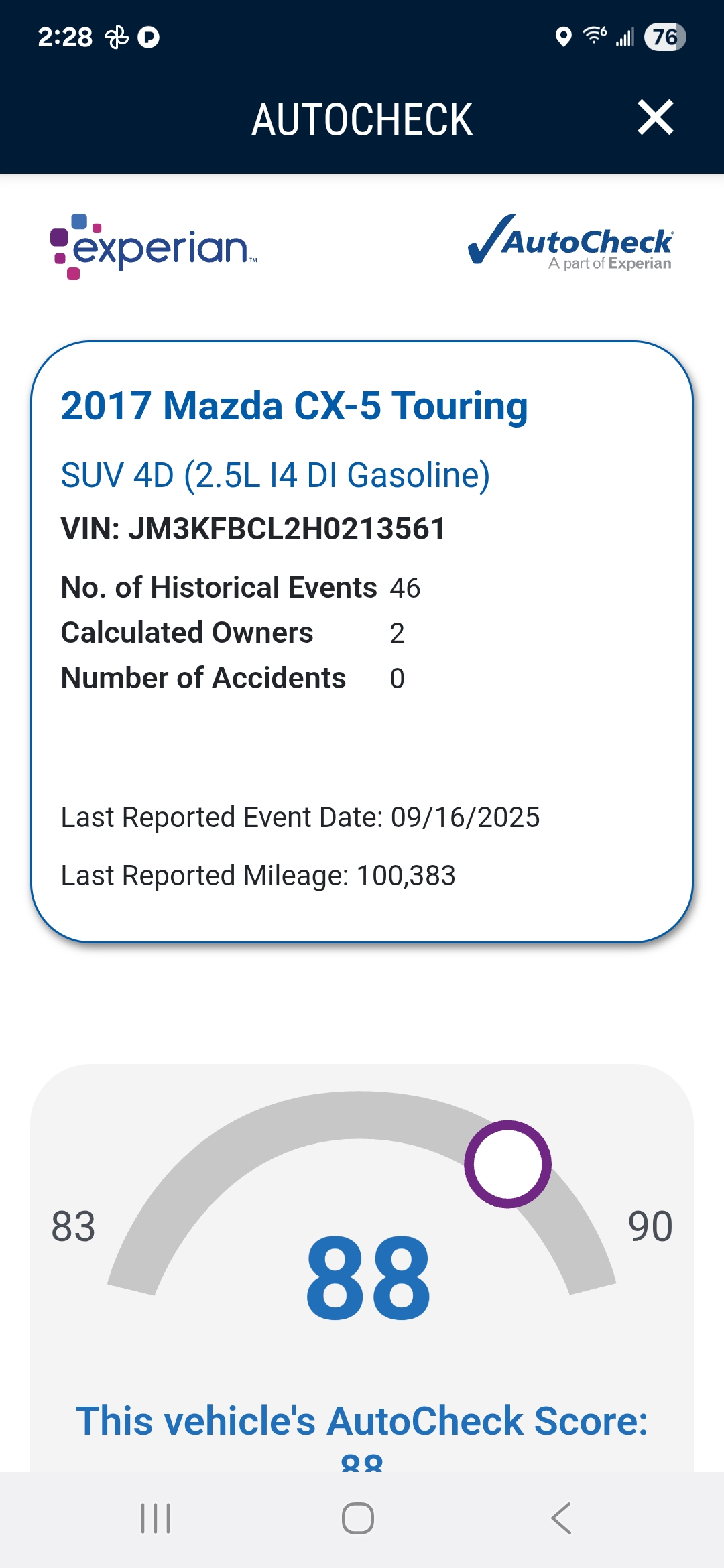This screenshot has width=724, height=1568.
Task: Open the recent apps view
Action: point(156,1518)
